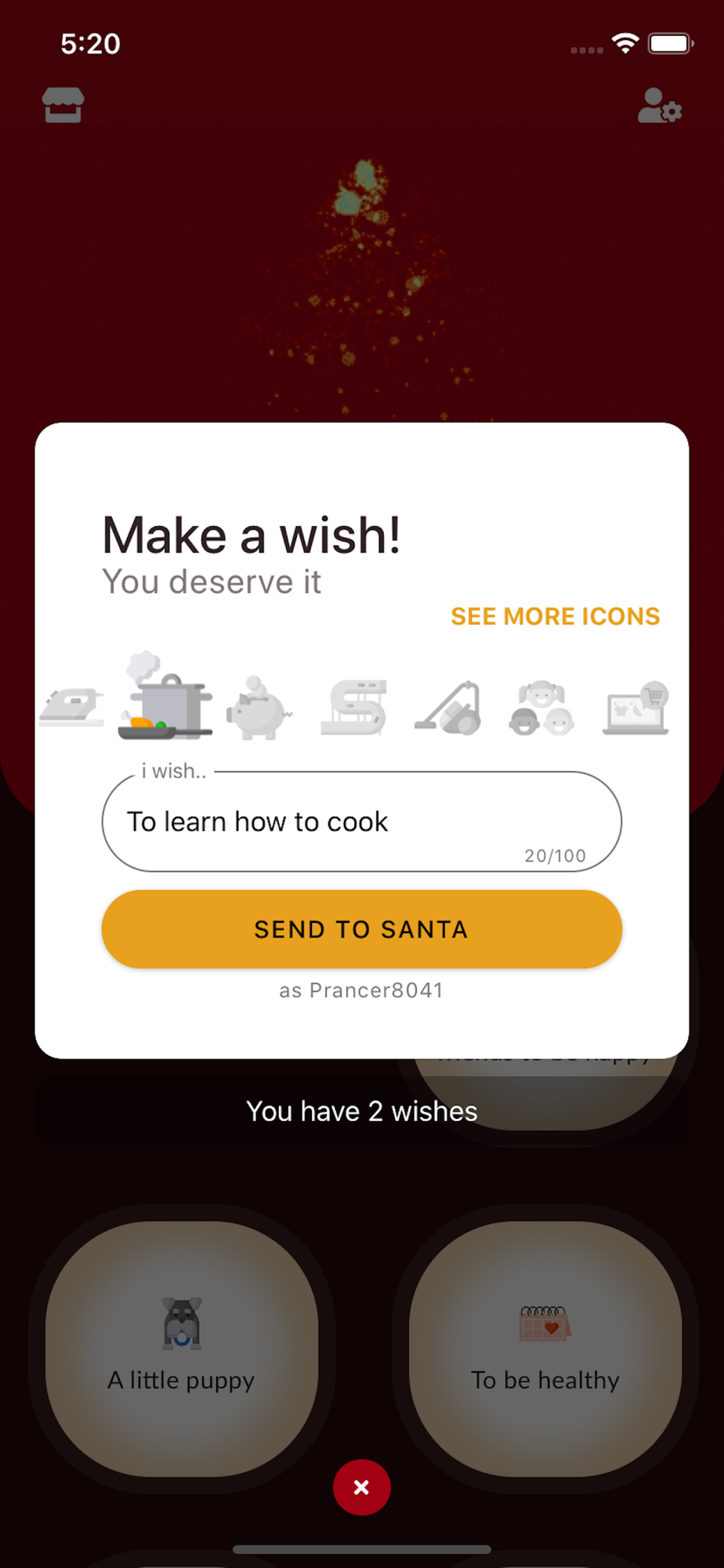Open the shop icon

[x=63, y=106]
